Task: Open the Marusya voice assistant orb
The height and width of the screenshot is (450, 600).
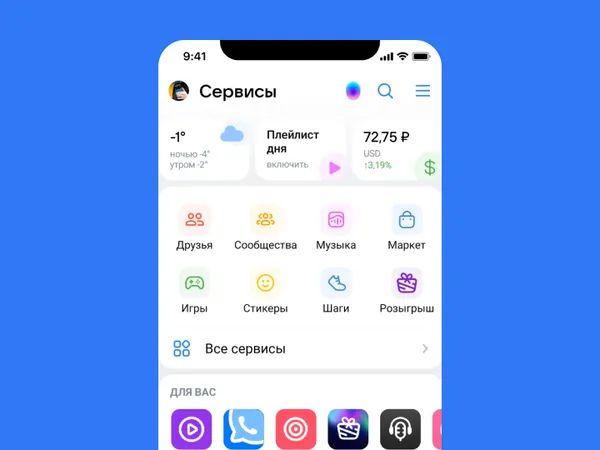Action: coord(352,91)
